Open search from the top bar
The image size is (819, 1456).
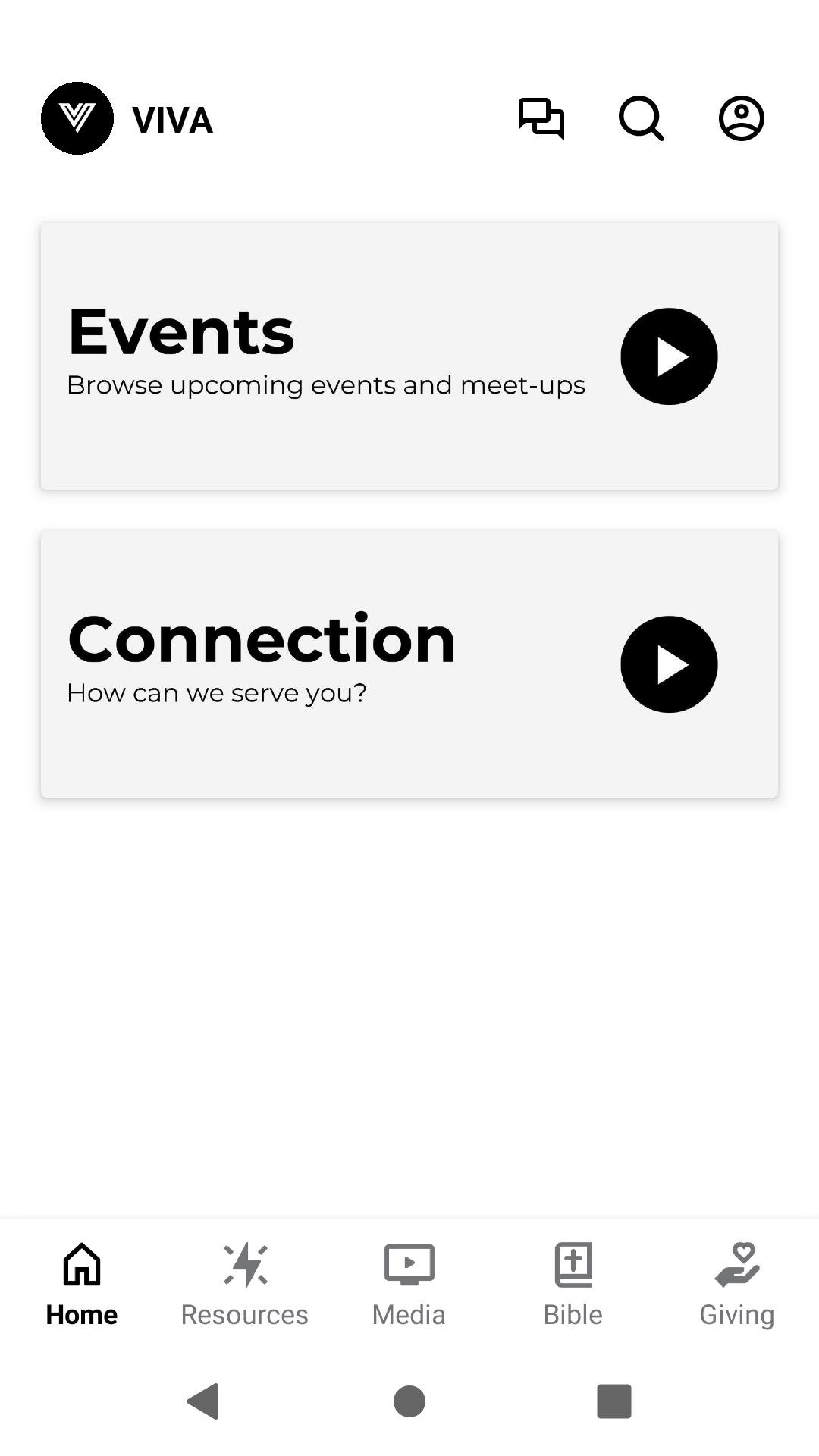[x=642, y=118]
